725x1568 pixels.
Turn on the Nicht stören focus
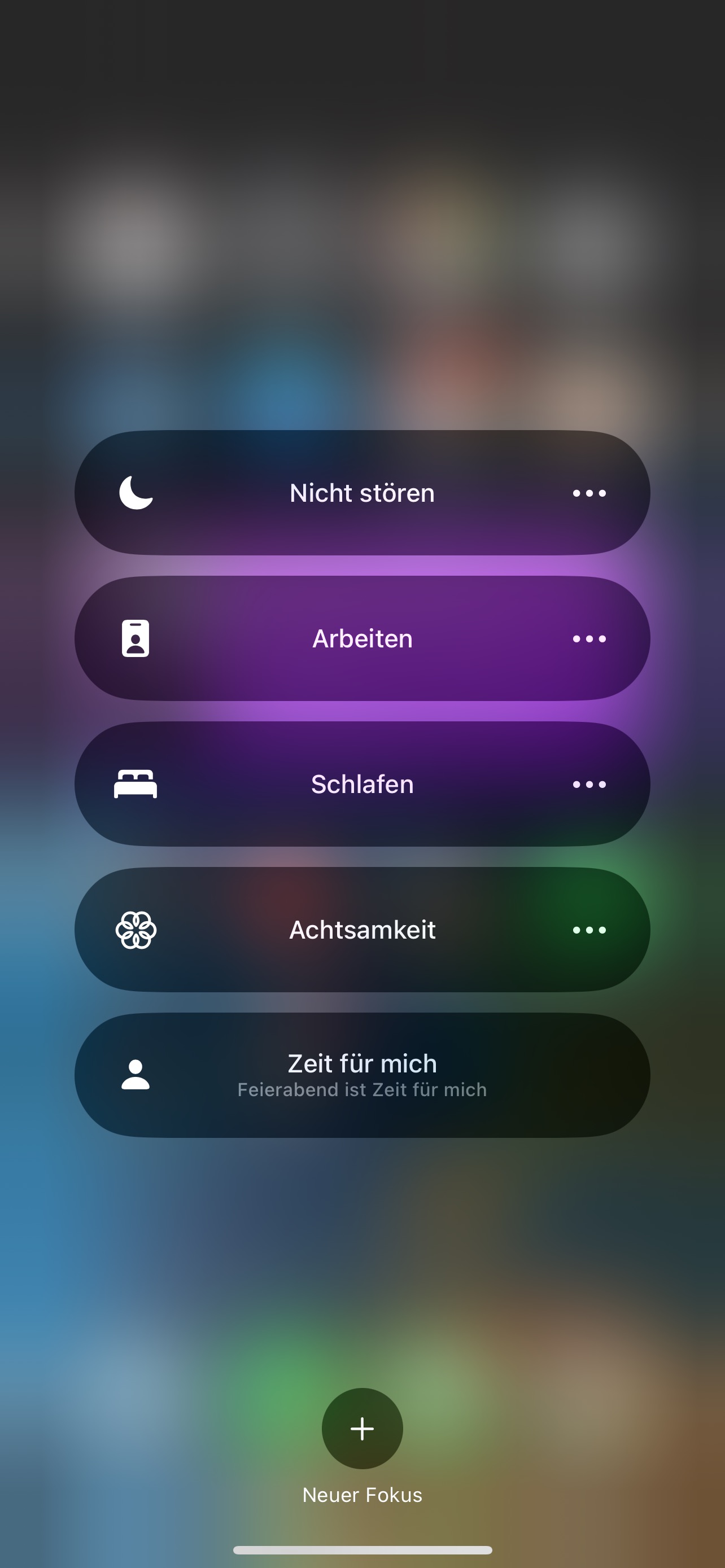[x=361, y=493]
